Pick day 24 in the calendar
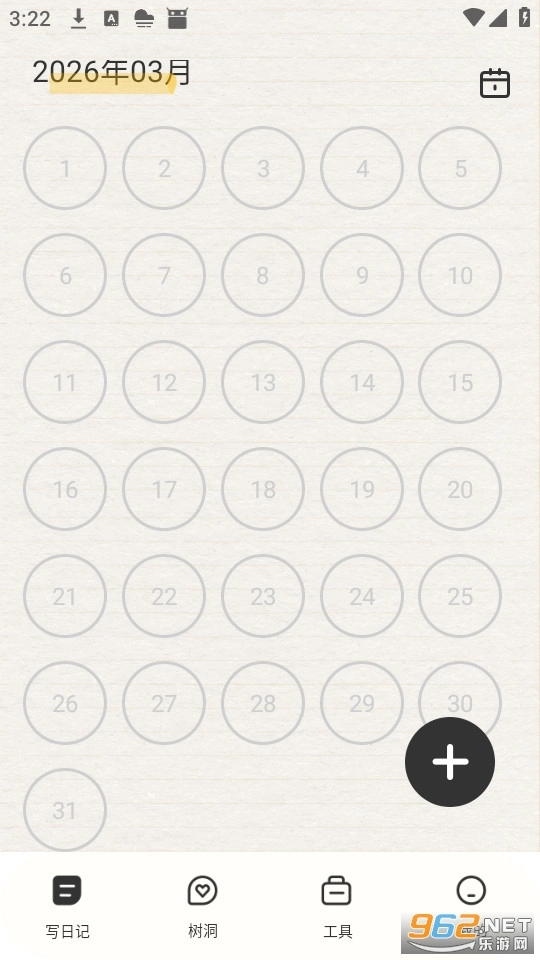Screen dimensions: 540x960 click(362, 596)
